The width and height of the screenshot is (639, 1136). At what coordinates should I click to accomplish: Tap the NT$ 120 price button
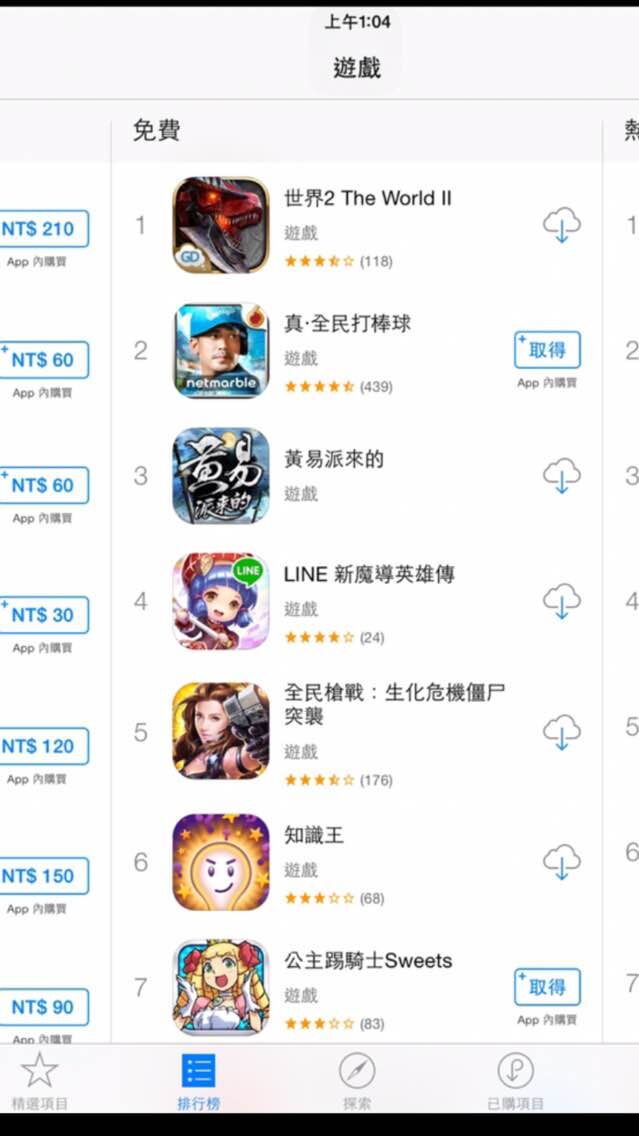(41, 746)
